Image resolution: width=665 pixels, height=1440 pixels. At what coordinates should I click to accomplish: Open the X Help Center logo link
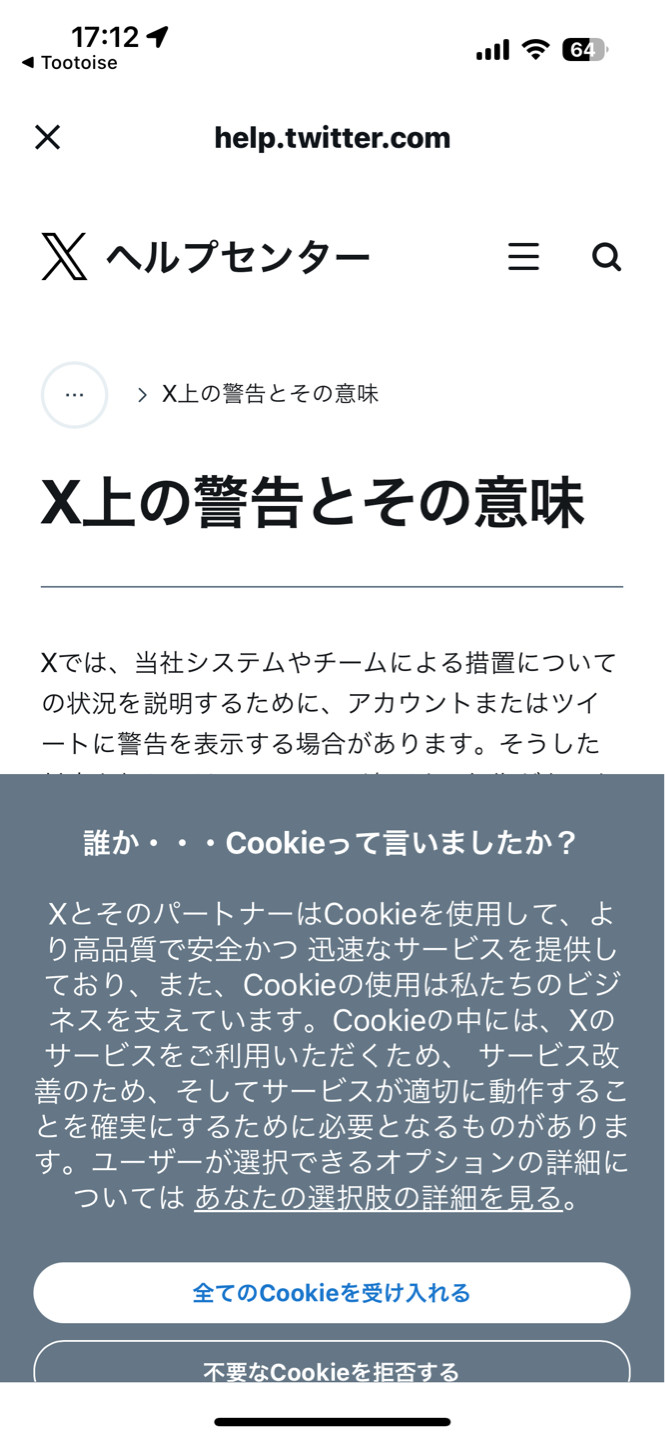[x=205, y=257]
